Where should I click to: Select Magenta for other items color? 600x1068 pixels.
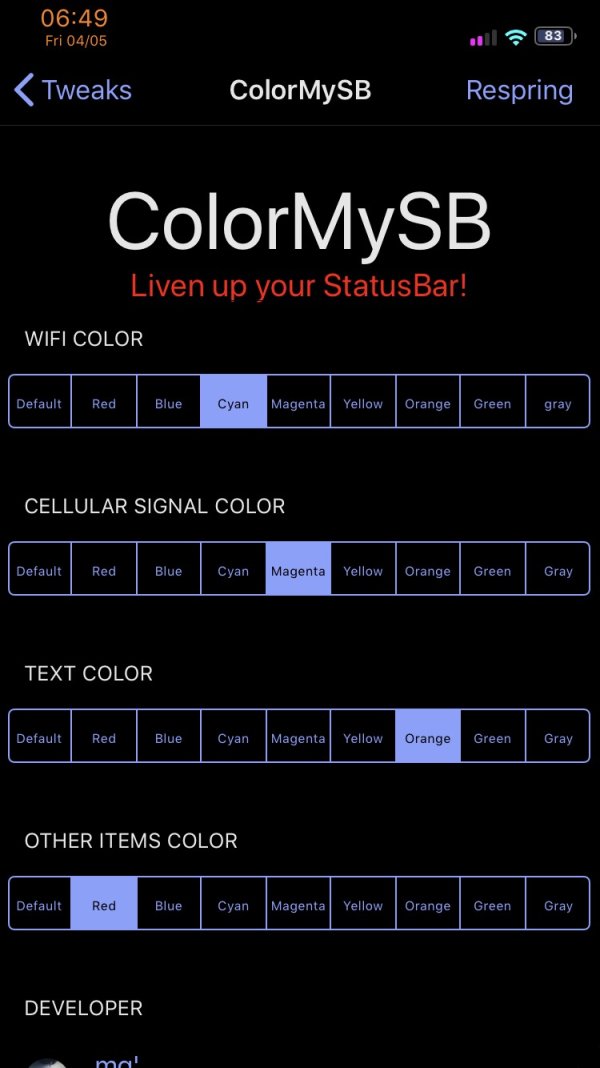point(298,905)
